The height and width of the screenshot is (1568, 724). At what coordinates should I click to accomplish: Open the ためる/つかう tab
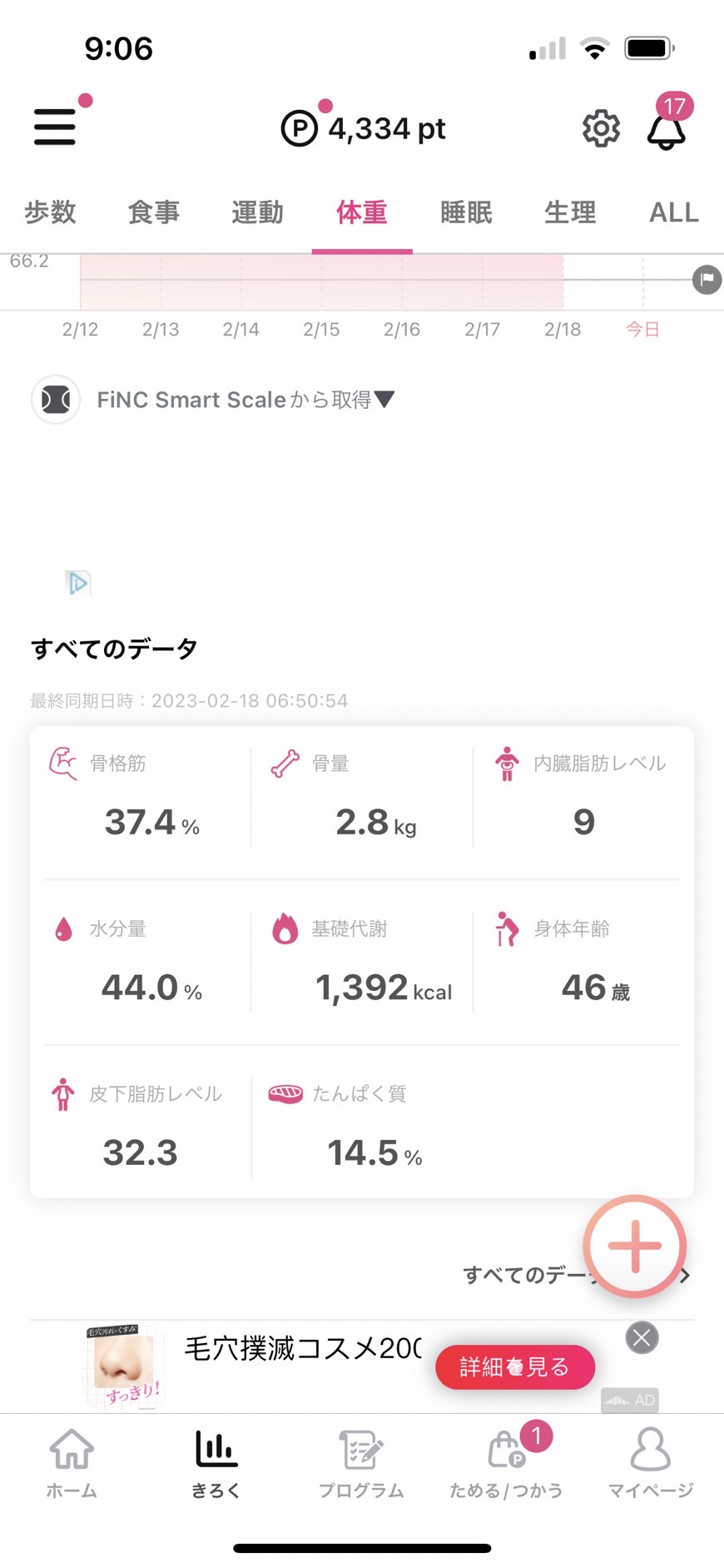506,1463
